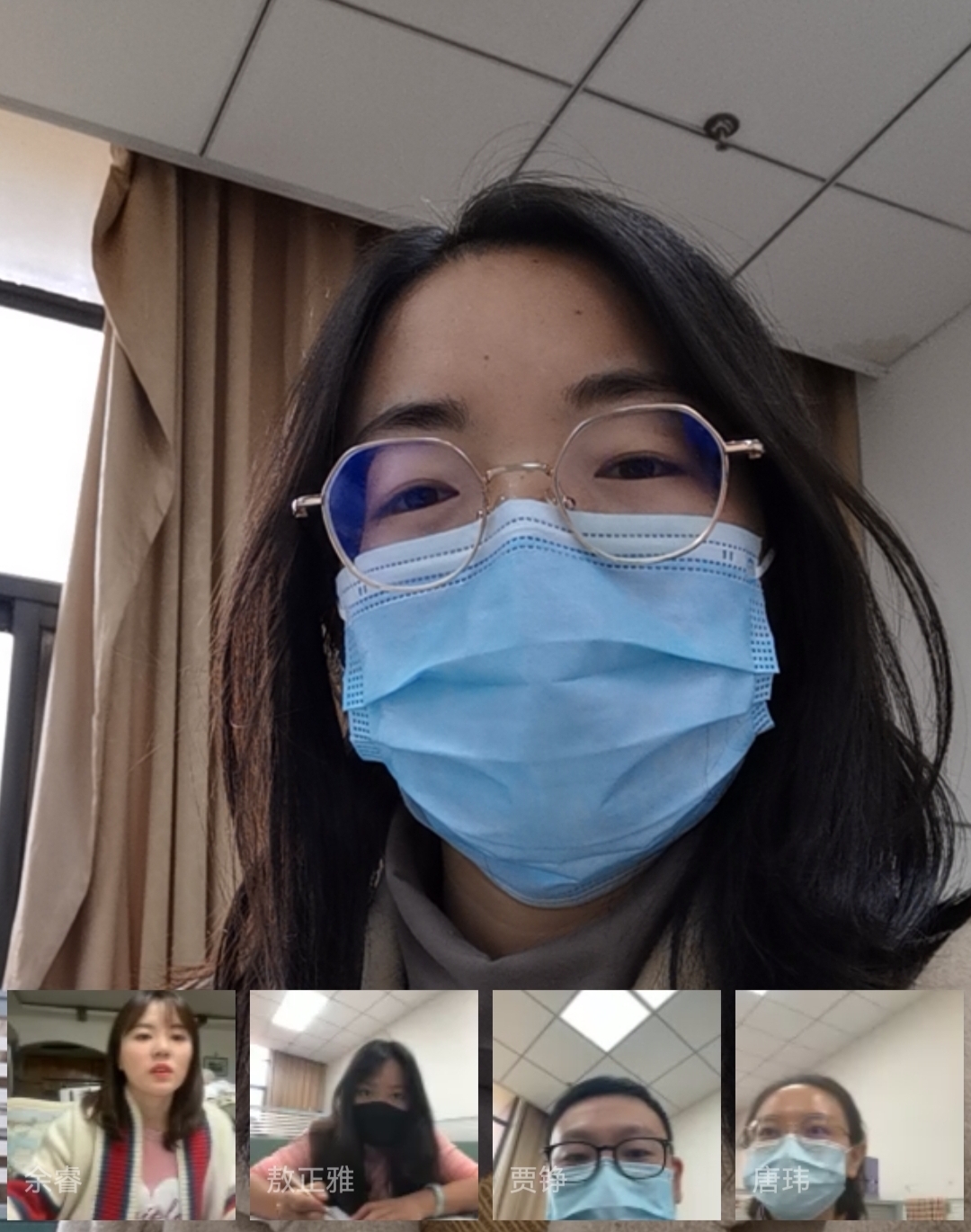Tap the 唐玮 participant thumbnail
This screenshot has height=1232, width=971.
849,1104
